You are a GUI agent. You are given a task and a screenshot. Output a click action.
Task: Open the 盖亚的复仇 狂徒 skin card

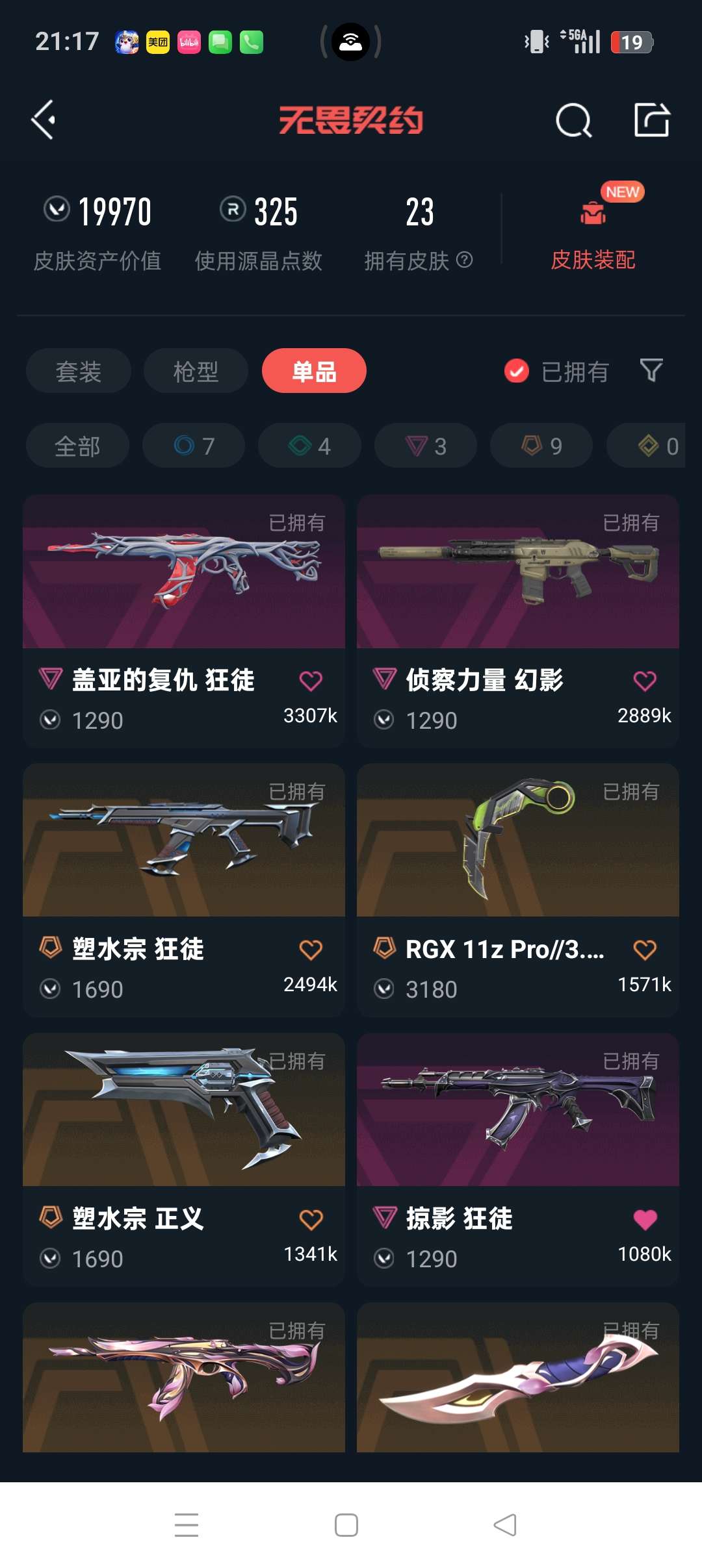click(x=184, y=621)
